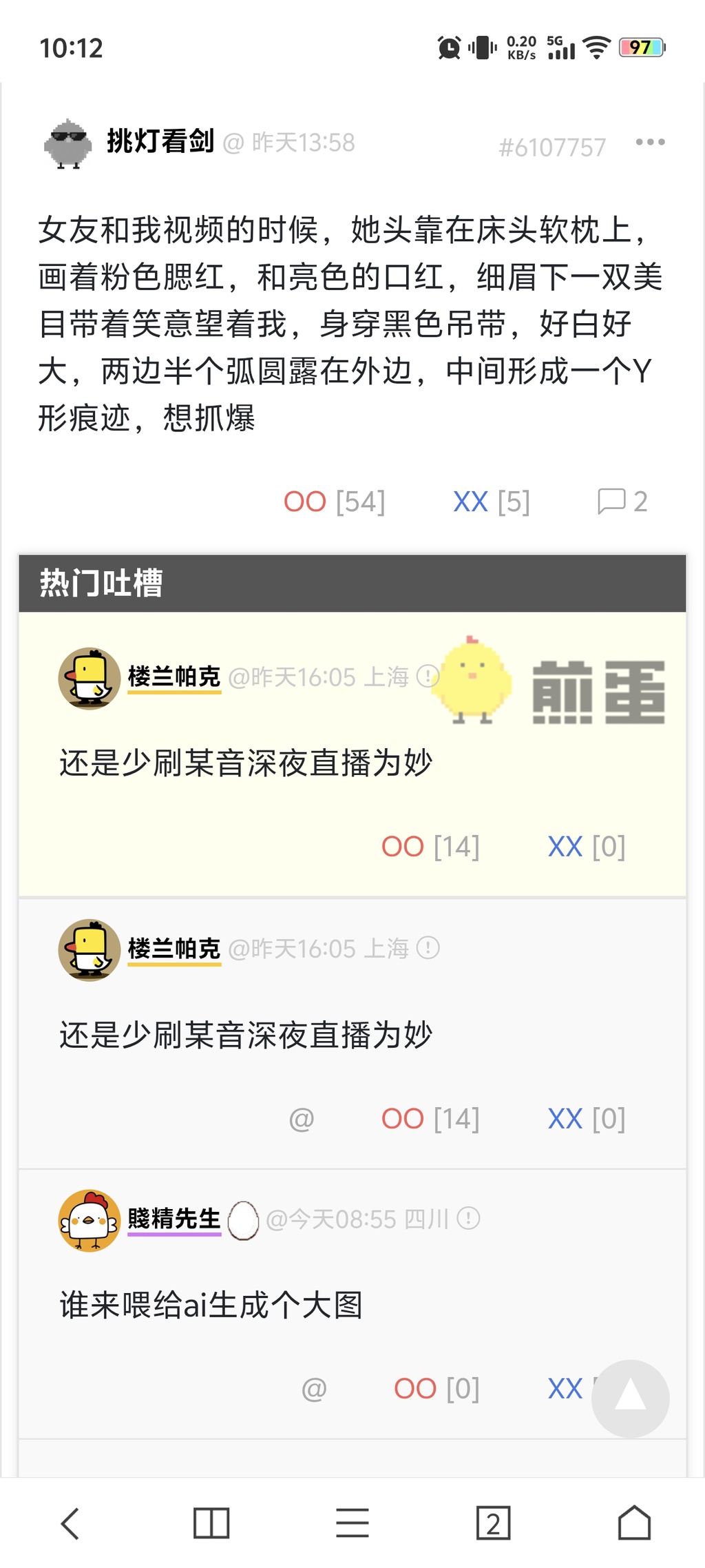Image resolution: width=705 pixels, height=1568 pixels.
Task: Vote XX on the highlighted hot comment
Action: tap(586, 847)
